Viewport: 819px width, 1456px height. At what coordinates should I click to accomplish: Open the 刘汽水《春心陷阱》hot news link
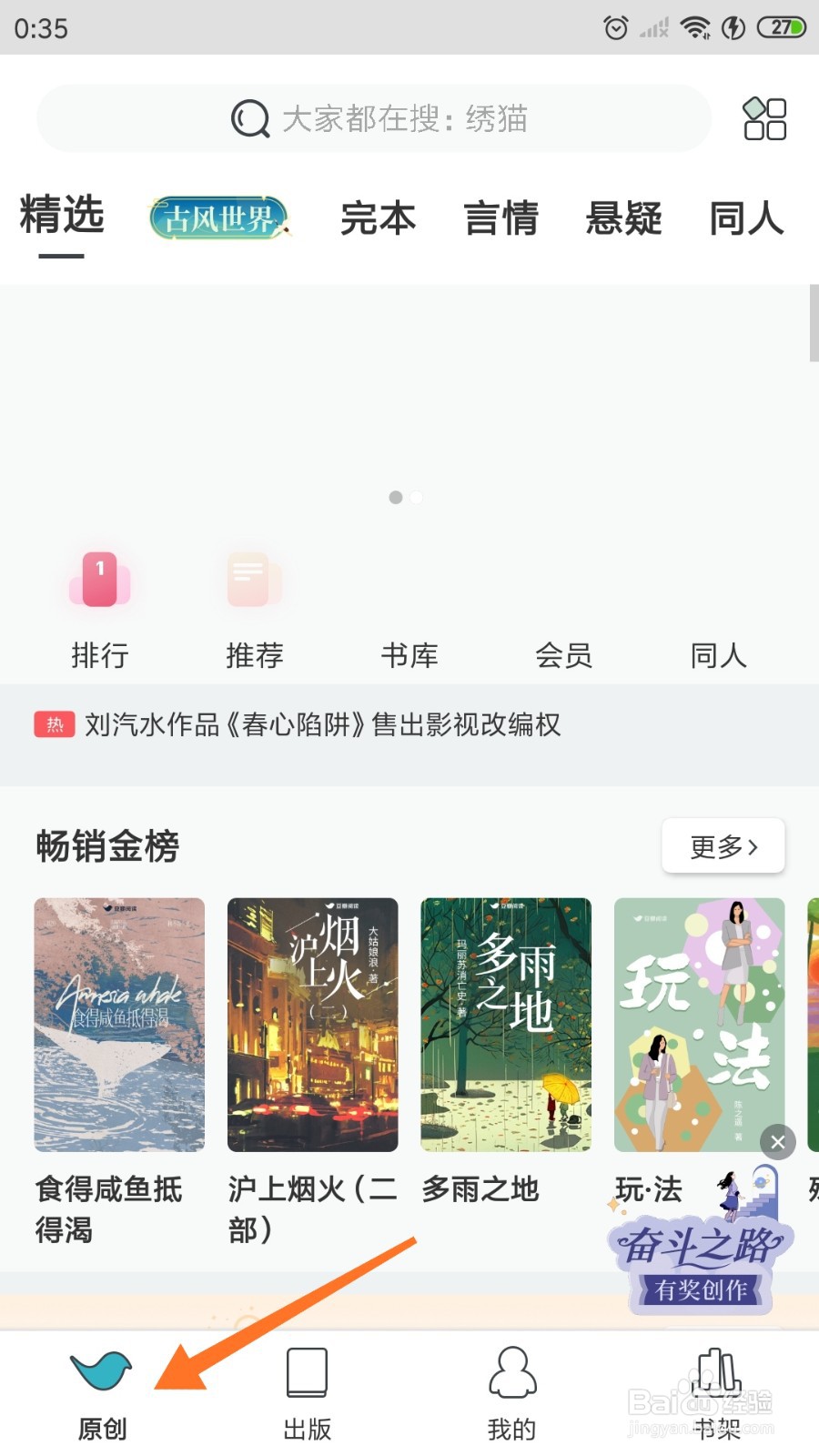(x=318, y=725)
